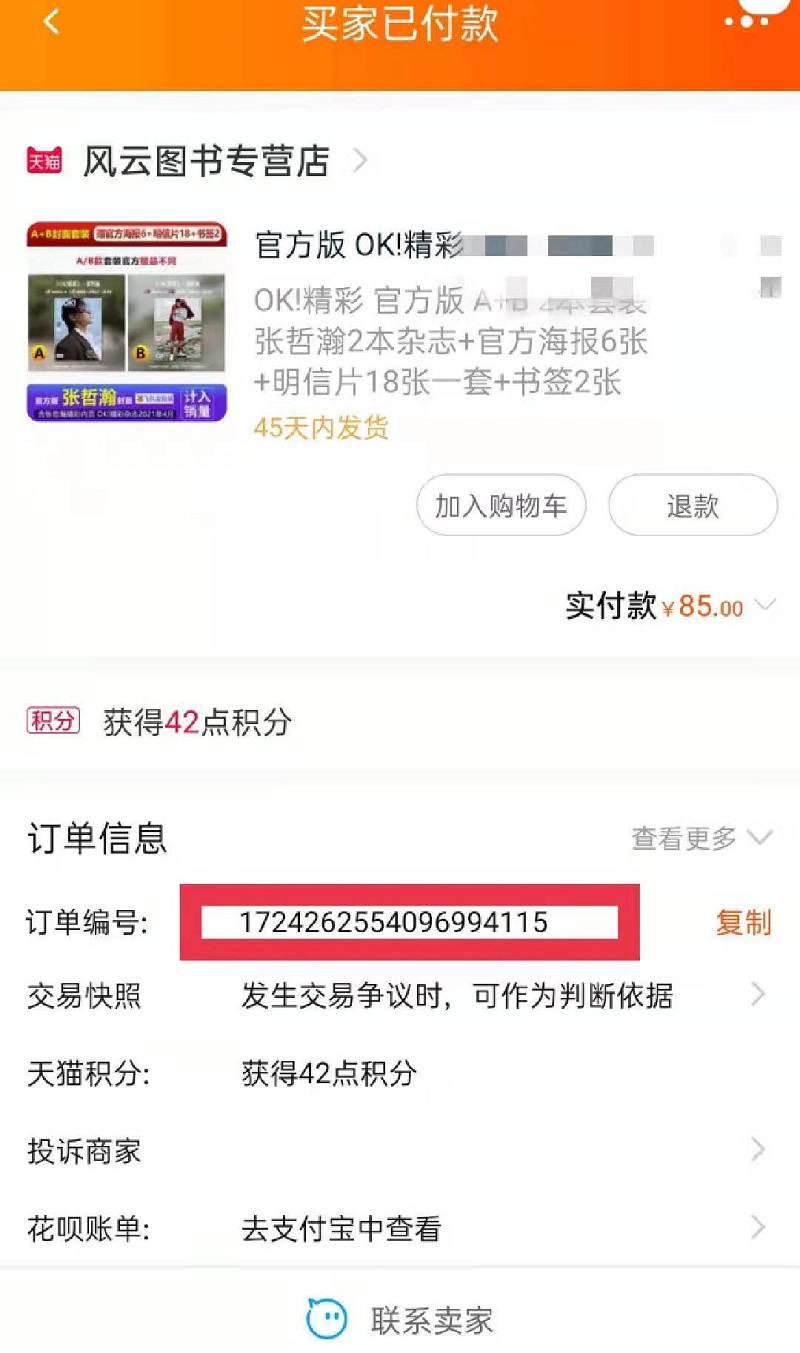This screenshot has width=800, height=1353.
Task: Request a refund with 退款
Action: pos(692,506)
